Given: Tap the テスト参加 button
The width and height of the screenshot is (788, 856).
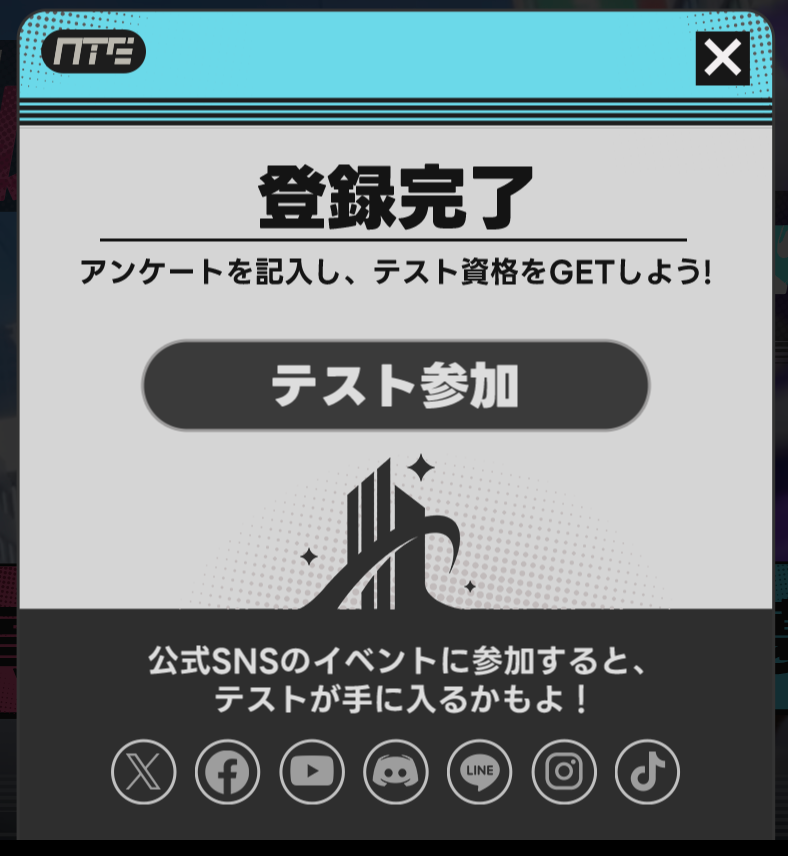Looking at the screenshot, I should click(x=395, y=386).
